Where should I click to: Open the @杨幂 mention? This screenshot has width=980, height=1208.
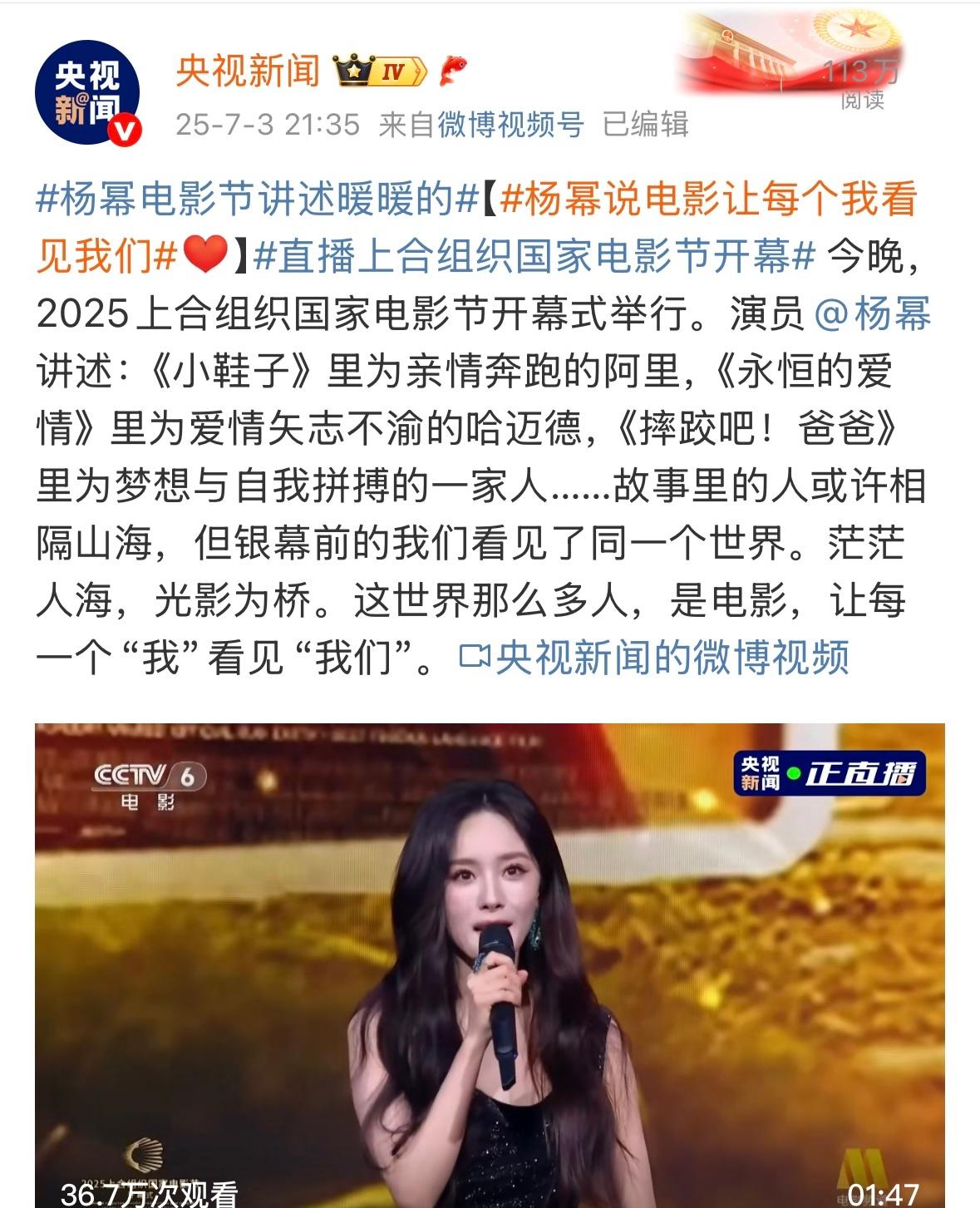[873, 314]
